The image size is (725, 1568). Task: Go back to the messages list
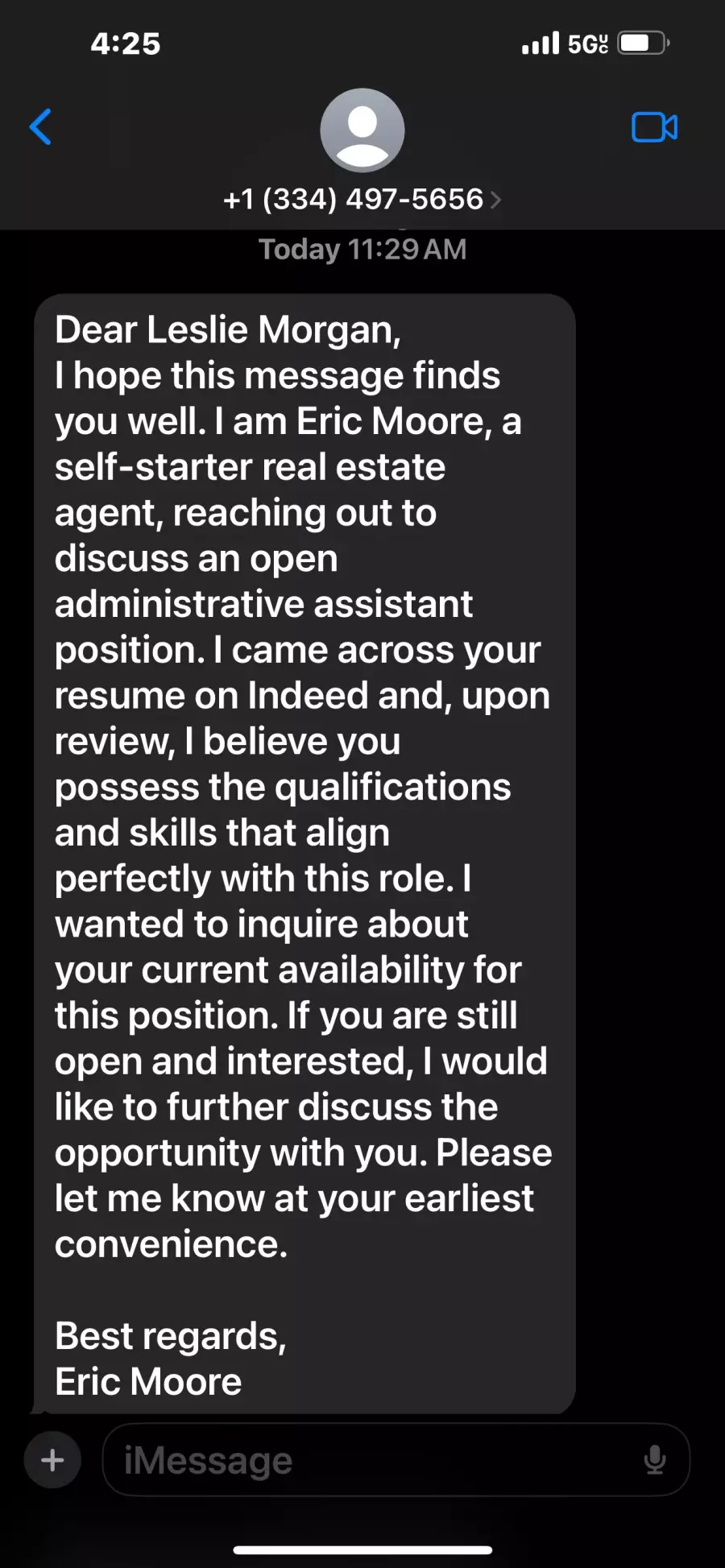coord(40,126)
